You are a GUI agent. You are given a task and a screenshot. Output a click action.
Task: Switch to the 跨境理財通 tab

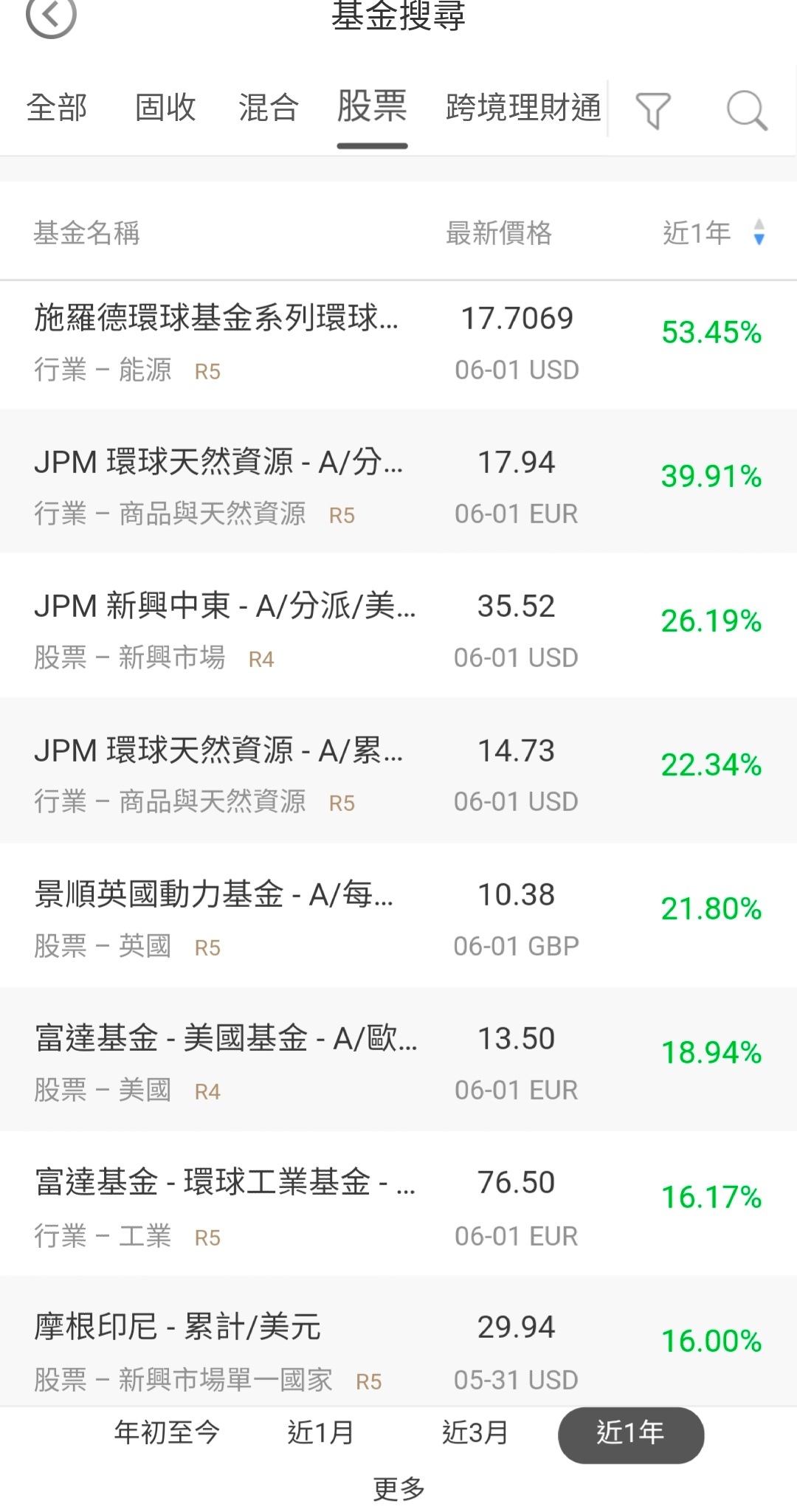[x=523, y=108]
